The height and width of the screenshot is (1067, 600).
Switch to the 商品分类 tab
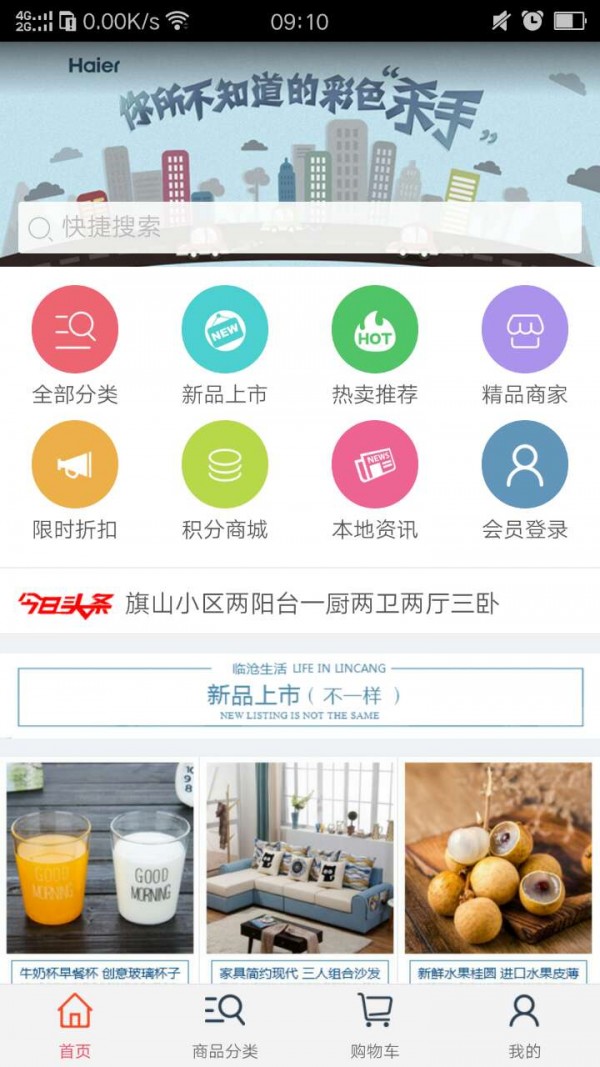225,1025
